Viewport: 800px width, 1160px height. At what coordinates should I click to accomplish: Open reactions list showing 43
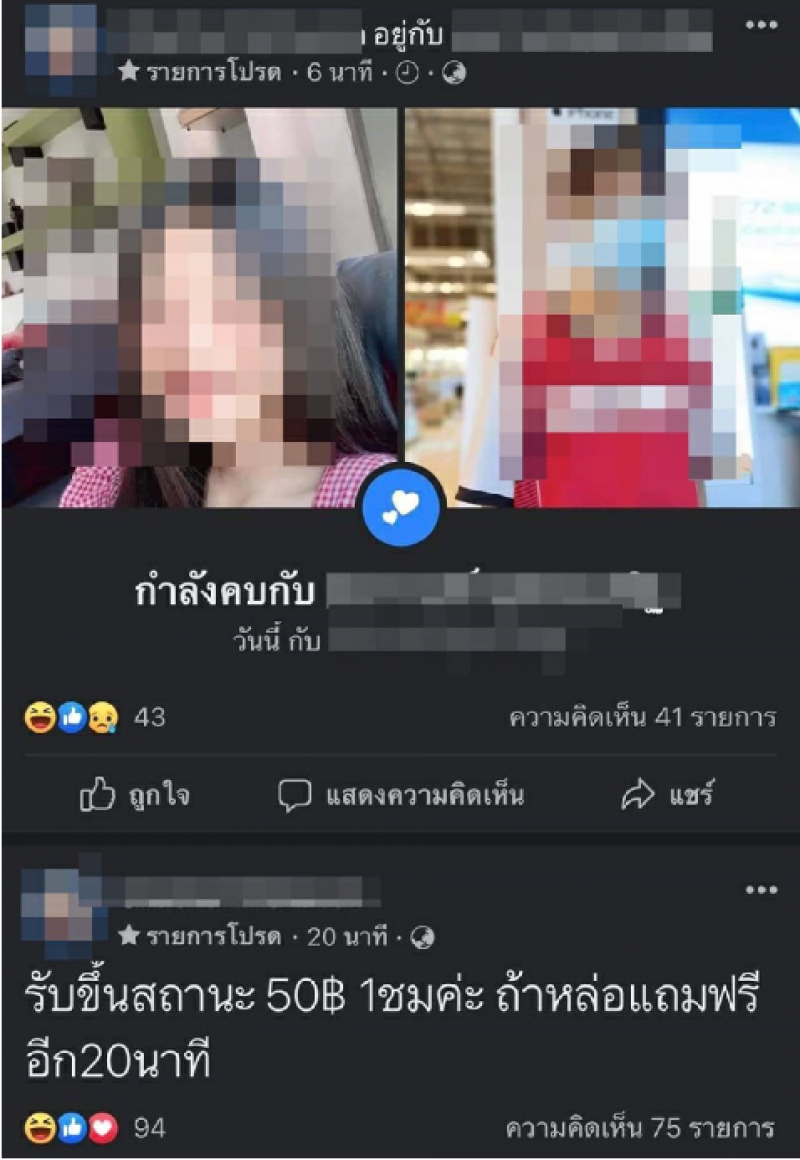(x=95, y=717)
